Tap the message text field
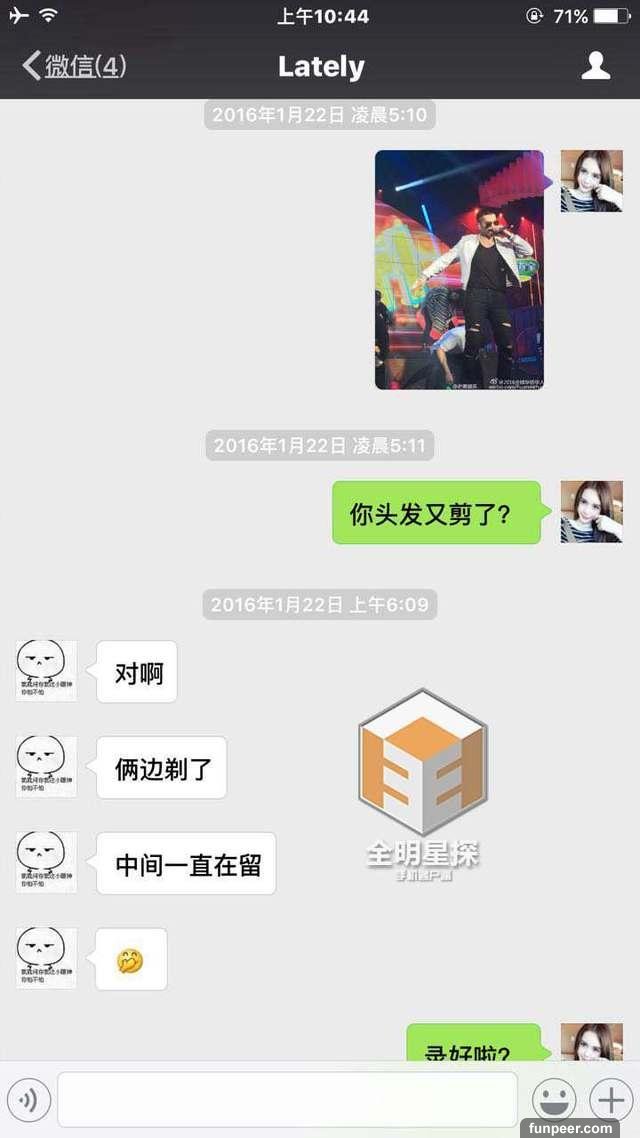The height and width of the screenshot is (1138, 640). (x=287, y=1100)
